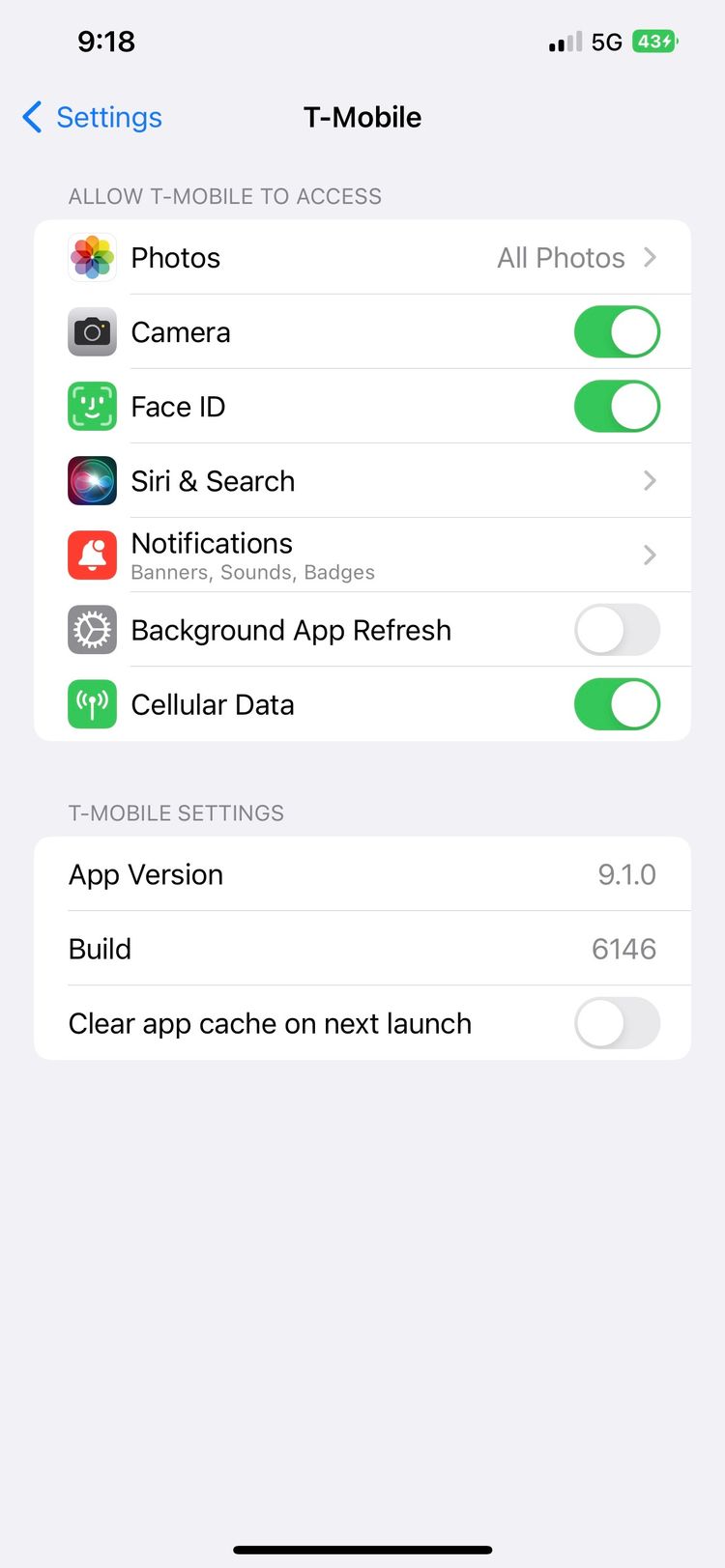Turn off Cellular Data
Image resolution: width=725 pixels, height=1568 pixels.
pos(617,704)
